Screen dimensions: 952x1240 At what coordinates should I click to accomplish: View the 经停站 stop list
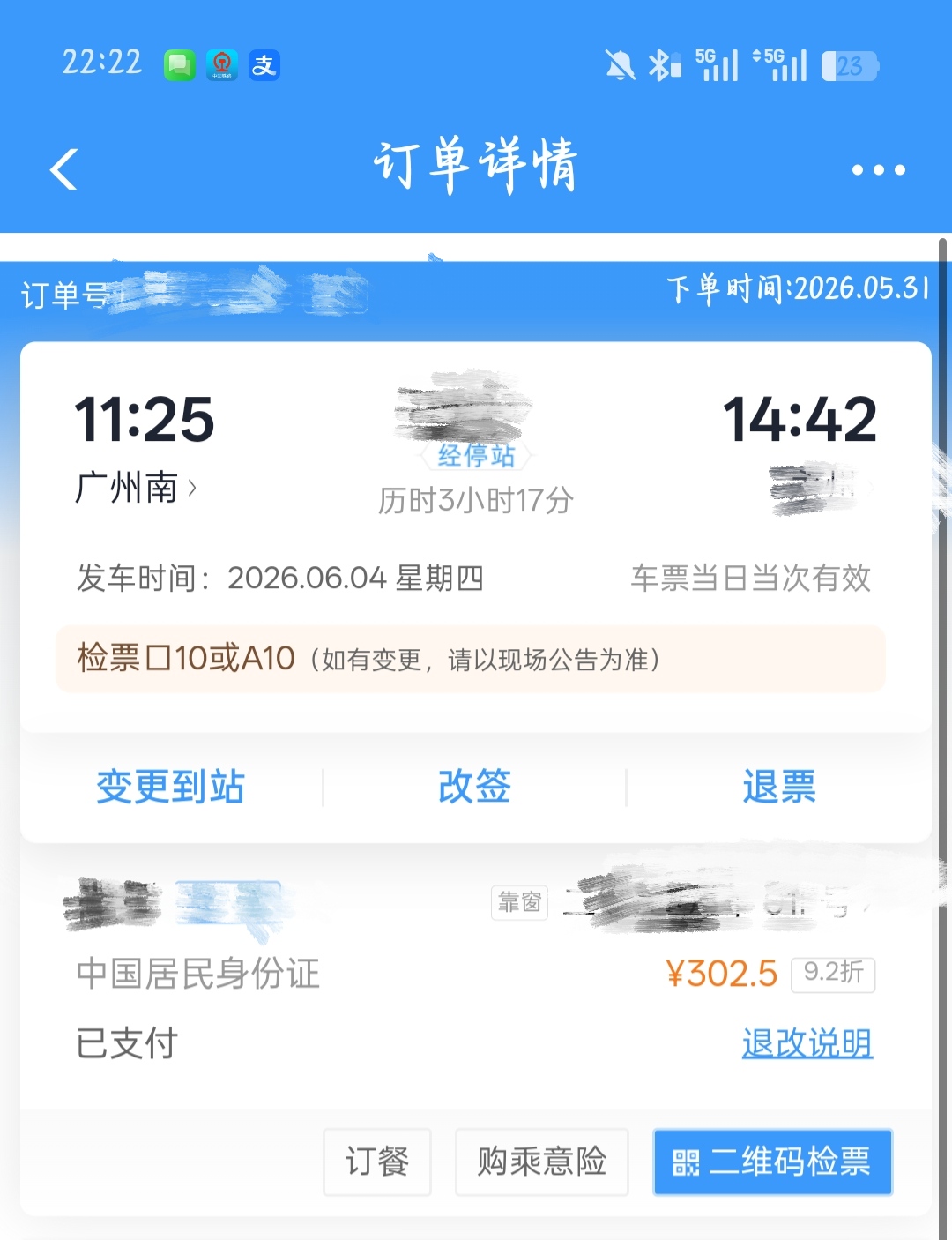(x=476, y=455)
